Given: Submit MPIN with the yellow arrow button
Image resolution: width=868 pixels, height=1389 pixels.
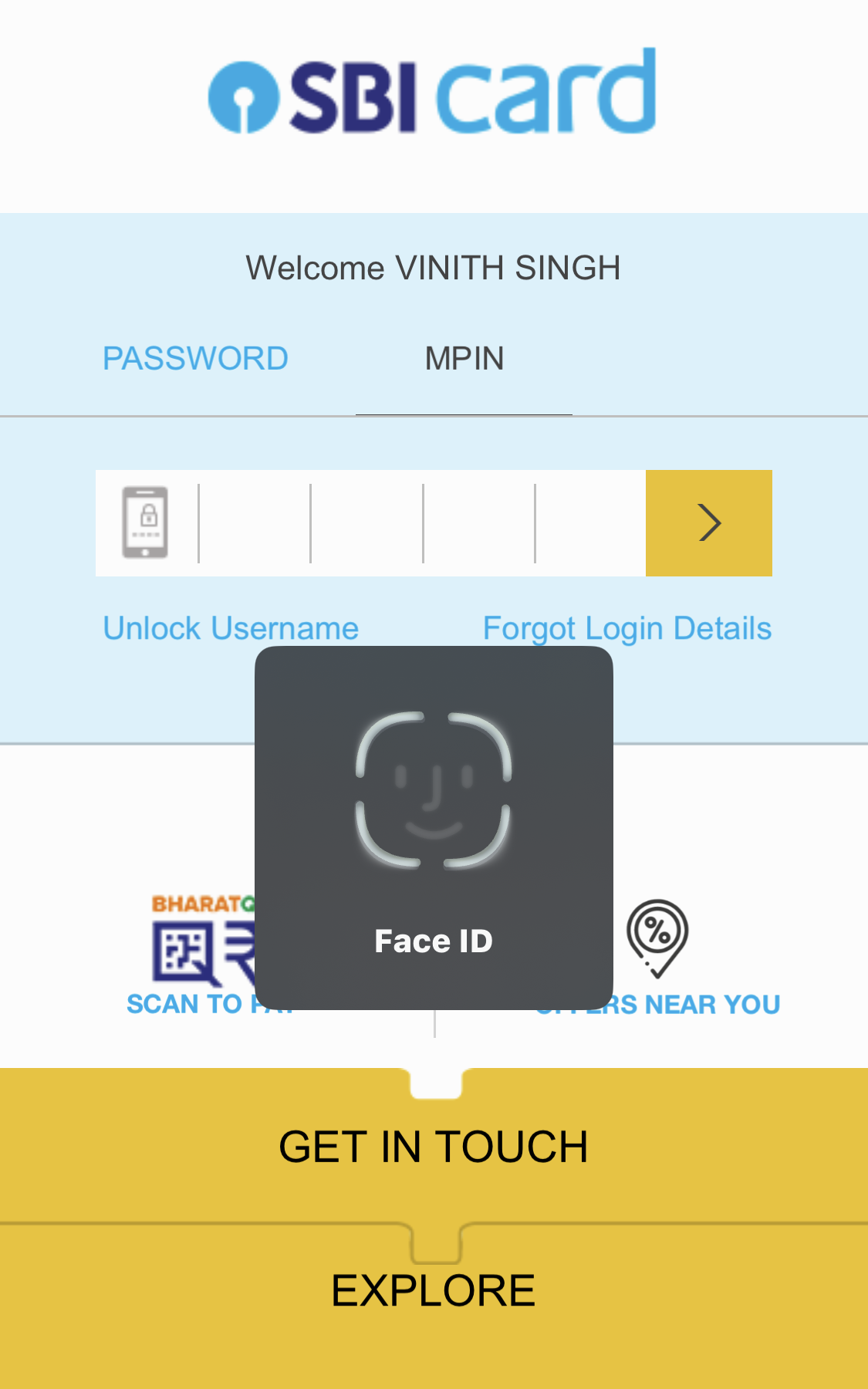Looking at the screenshot, I should 708,523.
